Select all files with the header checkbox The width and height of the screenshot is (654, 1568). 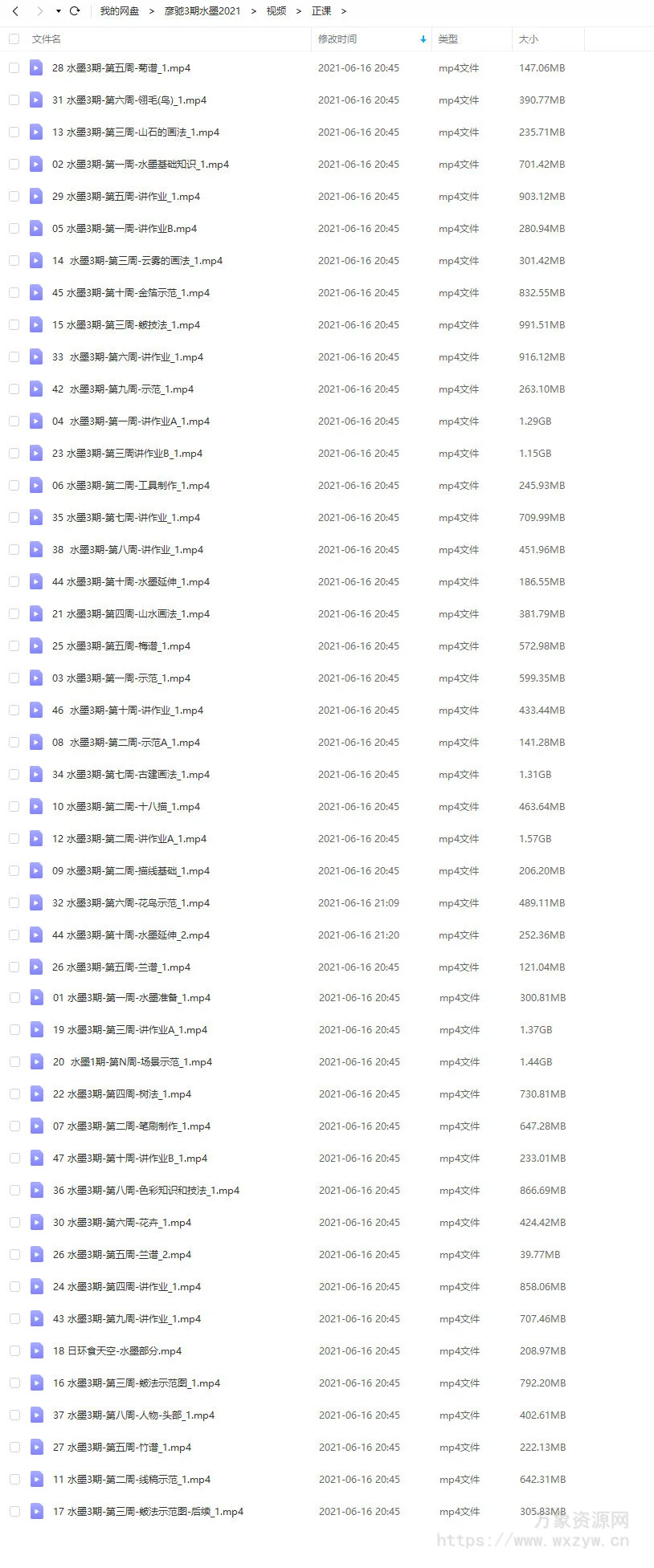coord(14,39)
